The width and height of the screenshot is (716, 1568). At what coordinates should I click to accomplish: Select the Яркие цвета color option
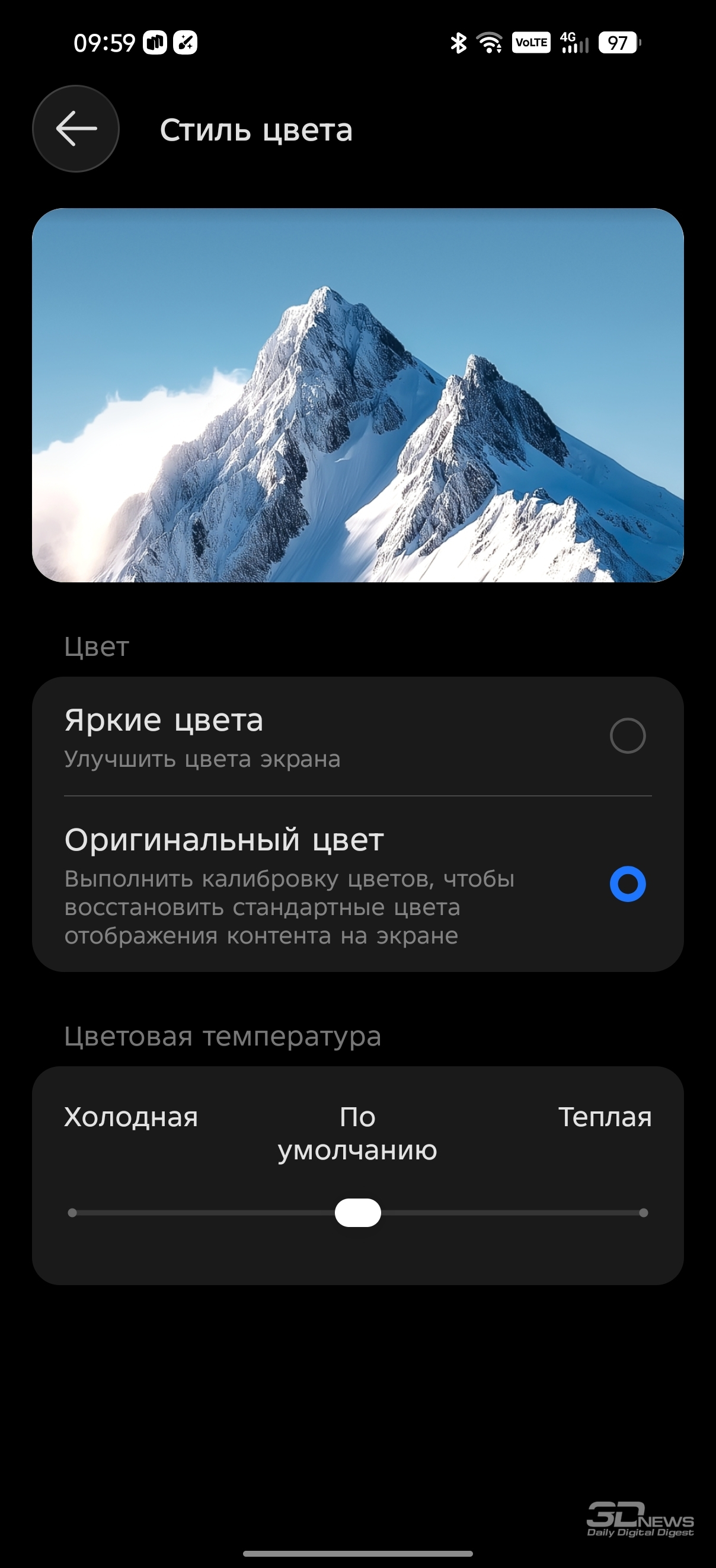[627, 735]
